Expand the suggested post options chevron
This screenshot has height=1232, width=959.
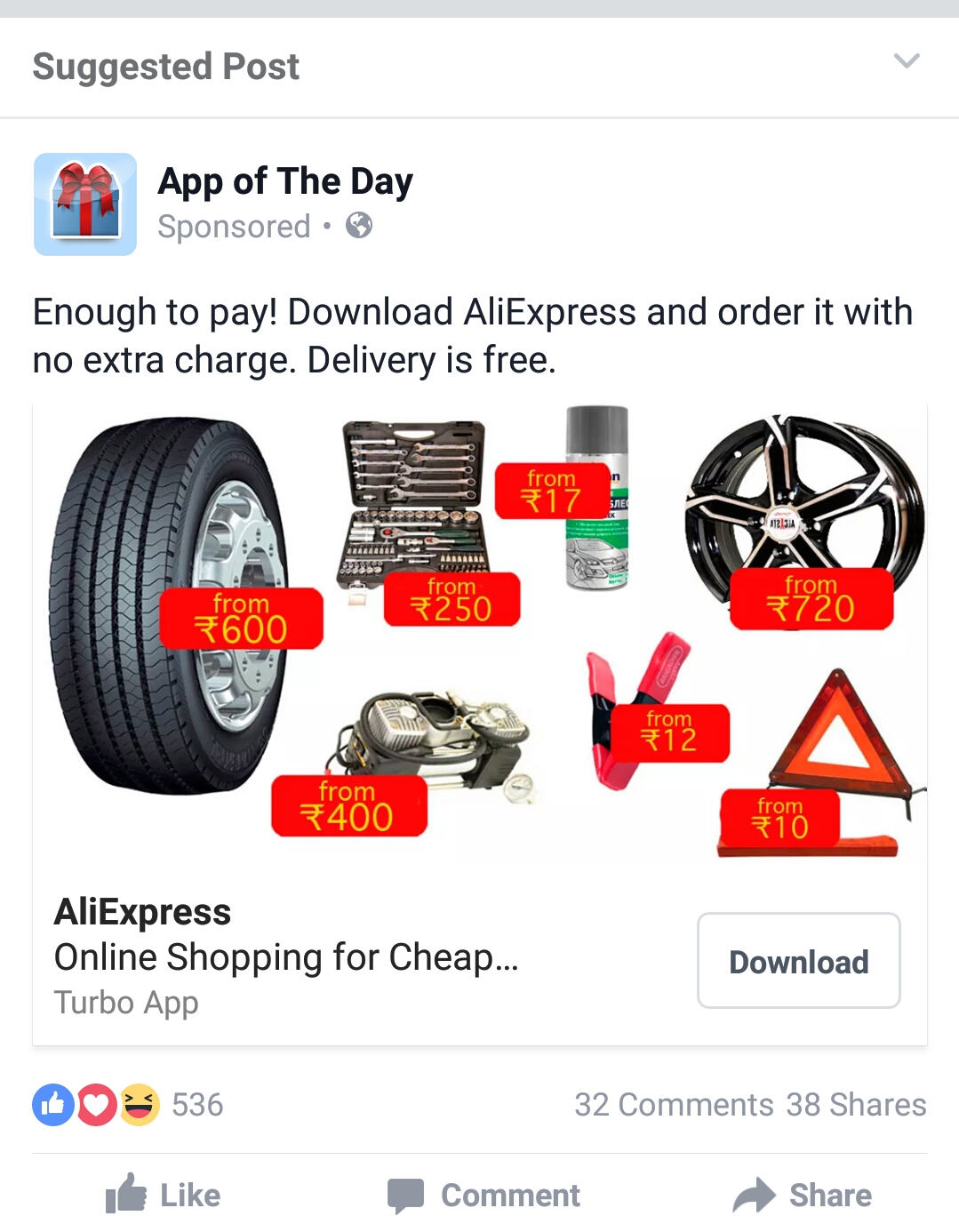(906, 61)
